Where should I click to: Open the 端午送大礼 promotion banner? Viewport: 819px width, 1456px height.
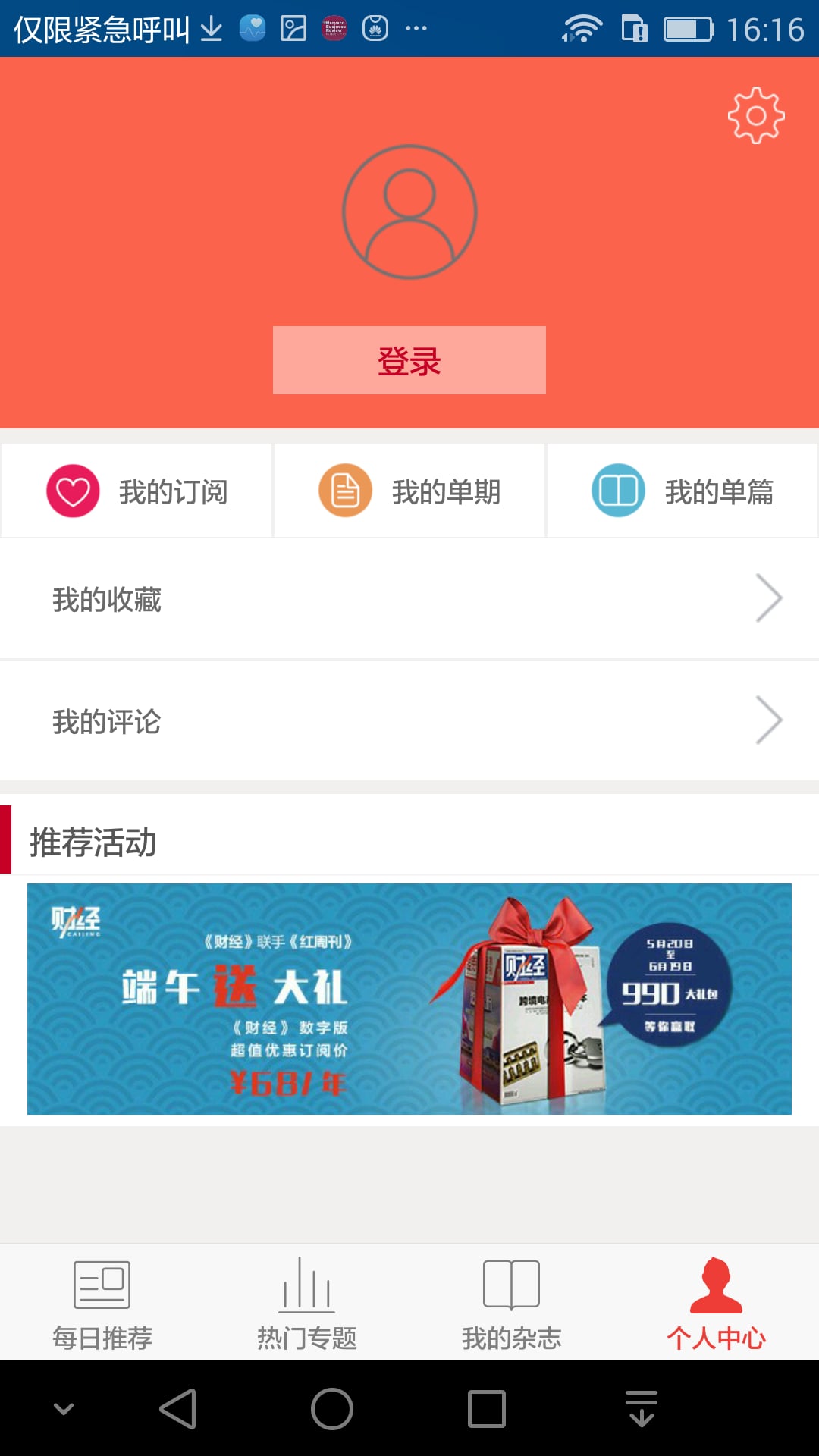pos(409,997)
